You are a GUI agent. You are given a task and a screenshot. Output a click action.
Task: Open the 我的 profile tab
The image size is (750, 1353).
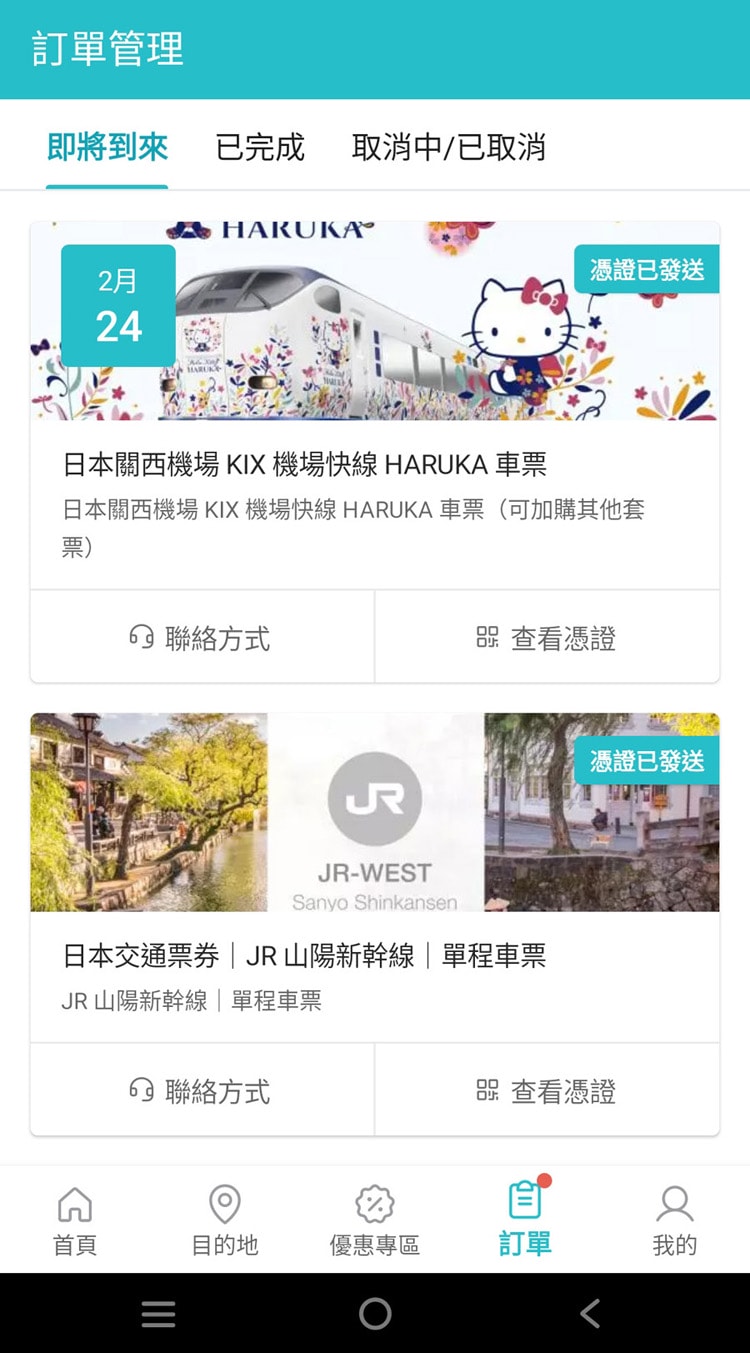(675, 1220)
